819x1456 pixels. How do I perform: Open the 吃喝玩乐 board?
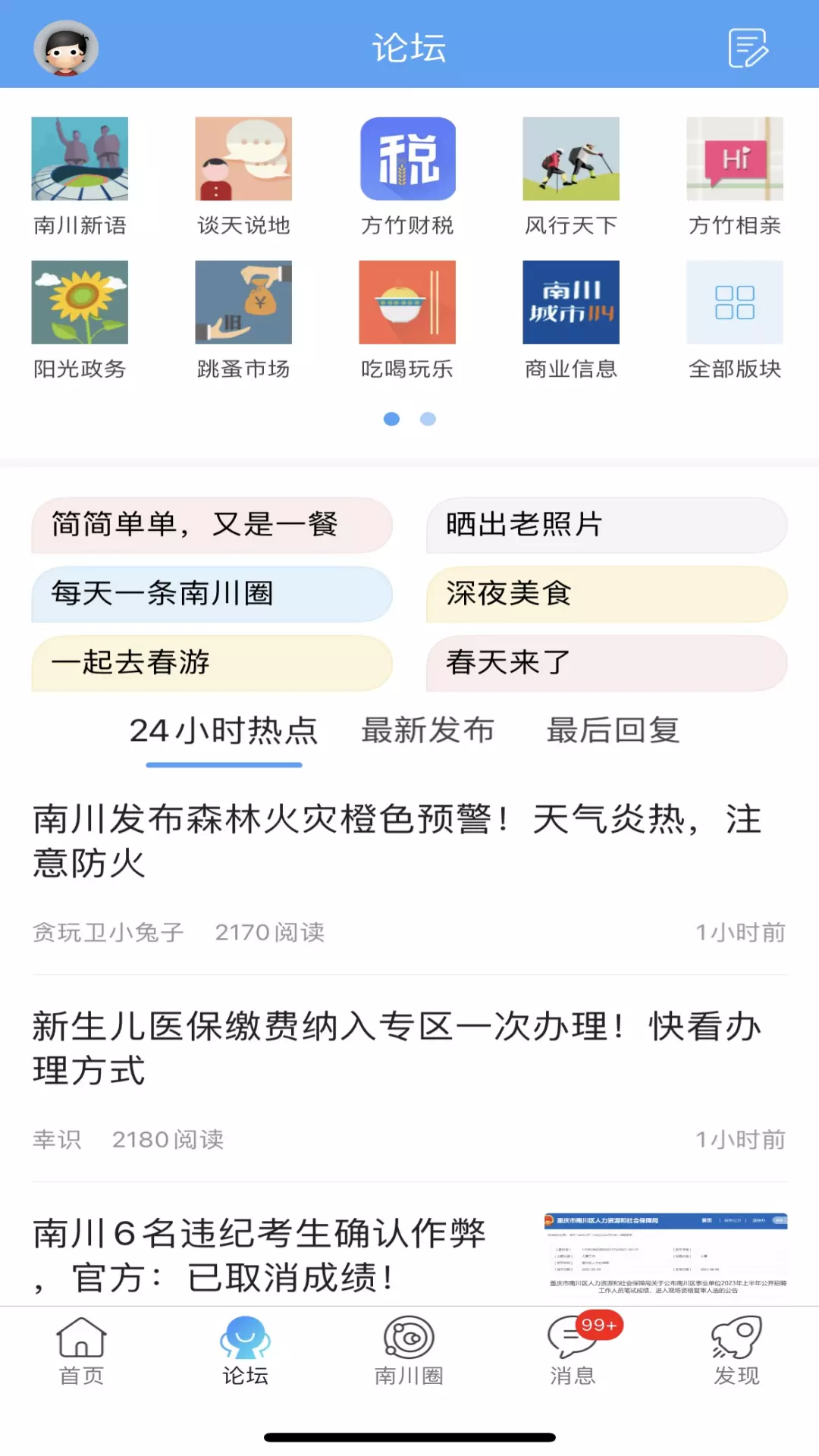point(407,320)
